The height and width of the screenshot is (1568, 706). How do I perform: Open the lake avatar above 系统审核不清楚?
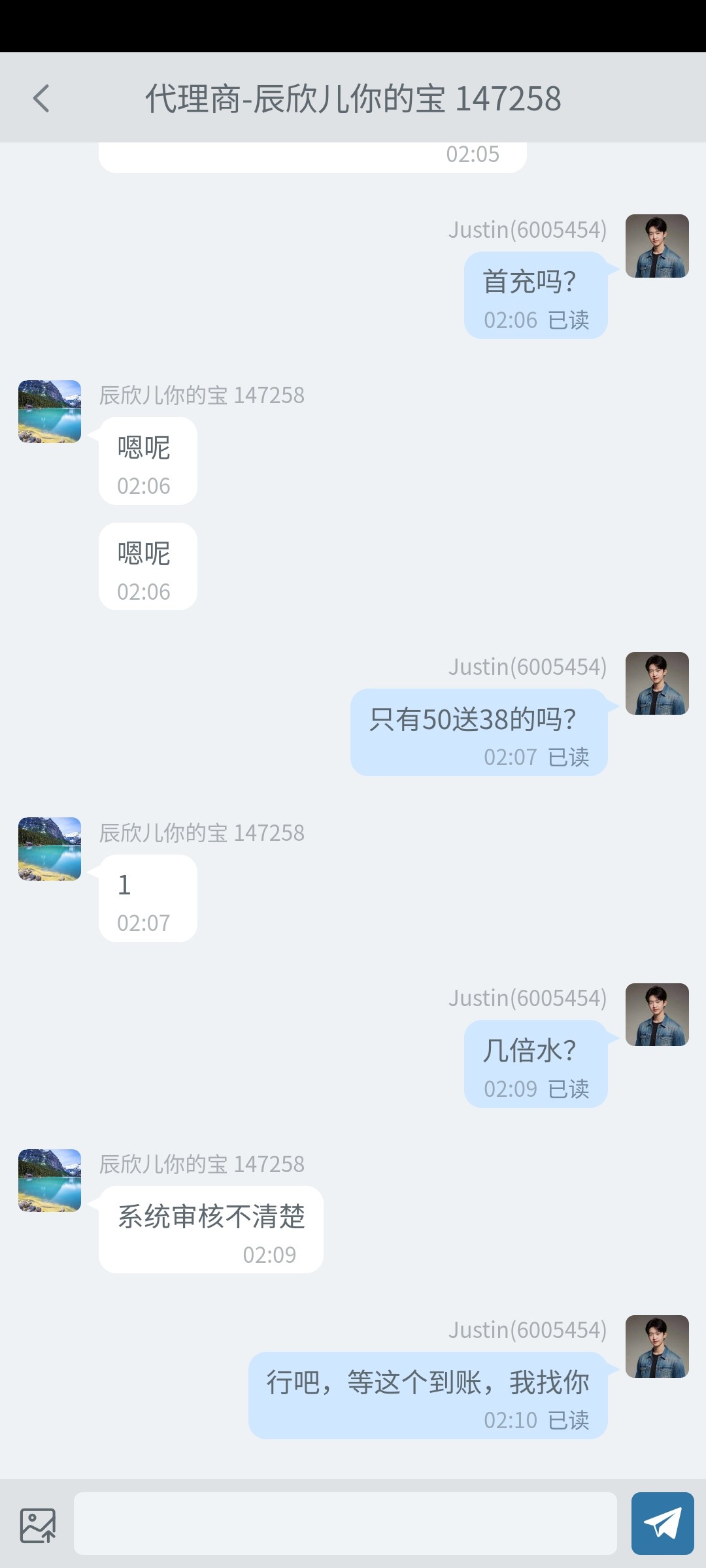[x=50, y=1181]
